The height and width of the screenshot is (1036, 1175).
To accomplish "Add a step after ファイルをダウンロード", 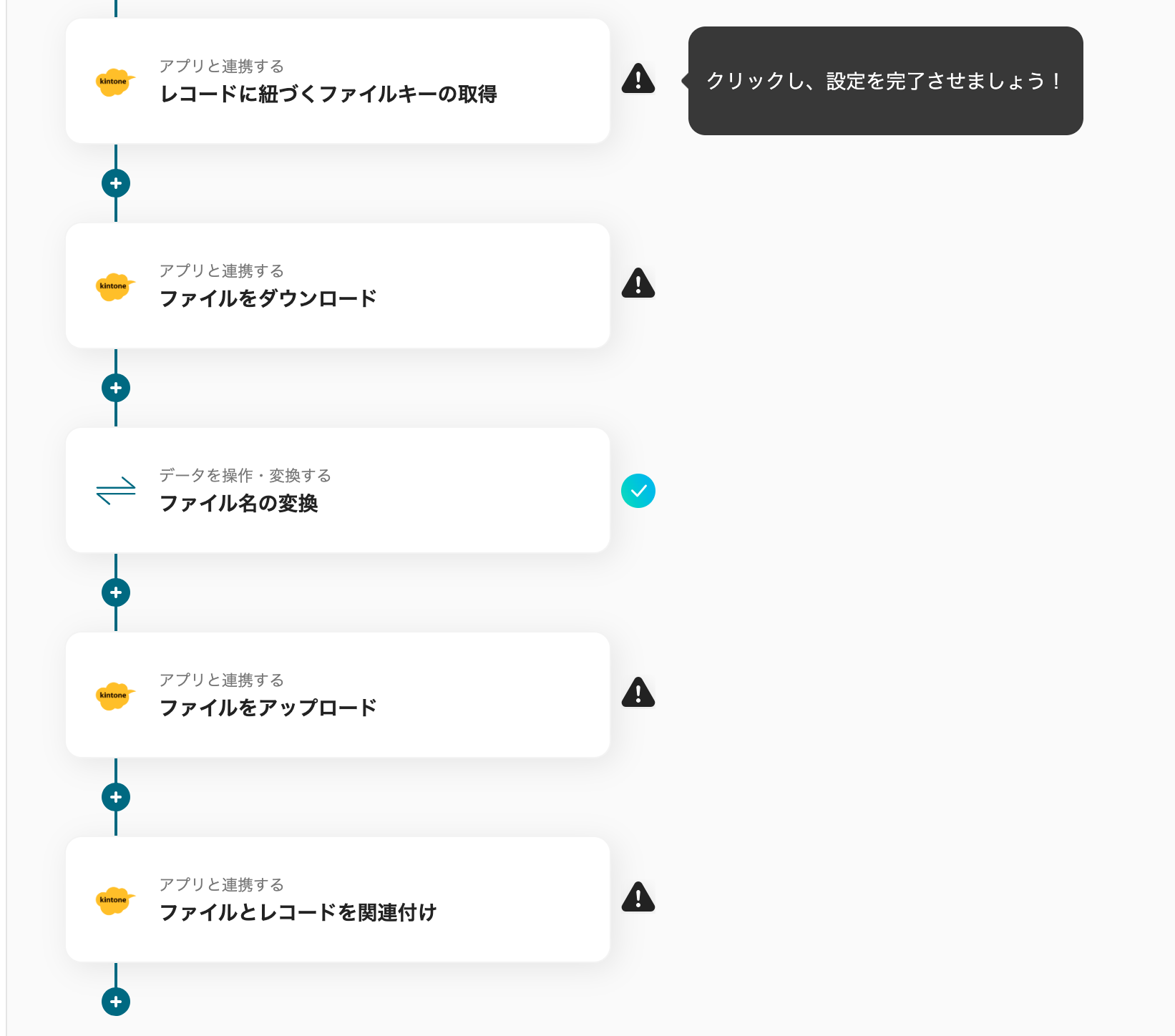I will (x=116, y=388).
